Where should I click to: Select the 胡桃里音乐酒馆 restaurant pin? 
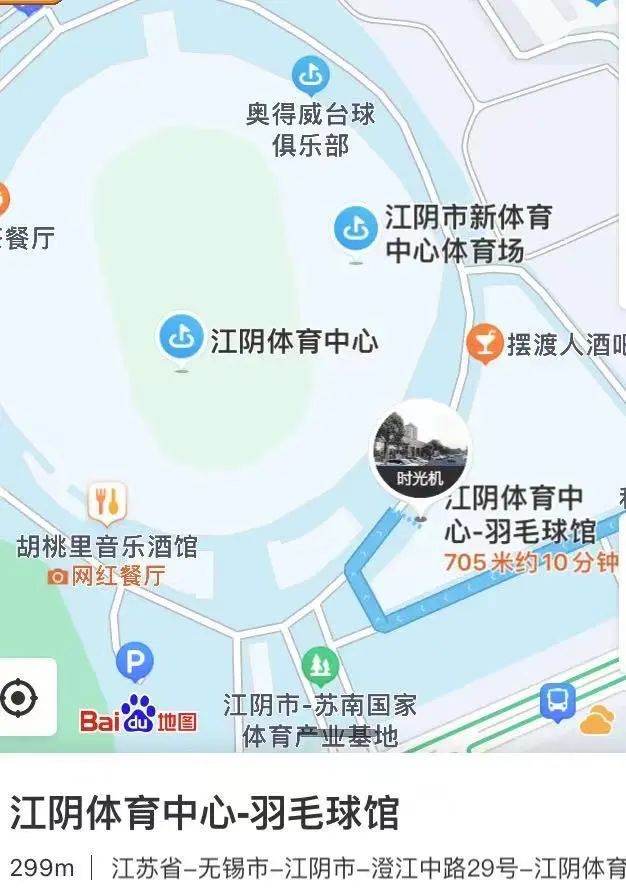coord(107,503)
